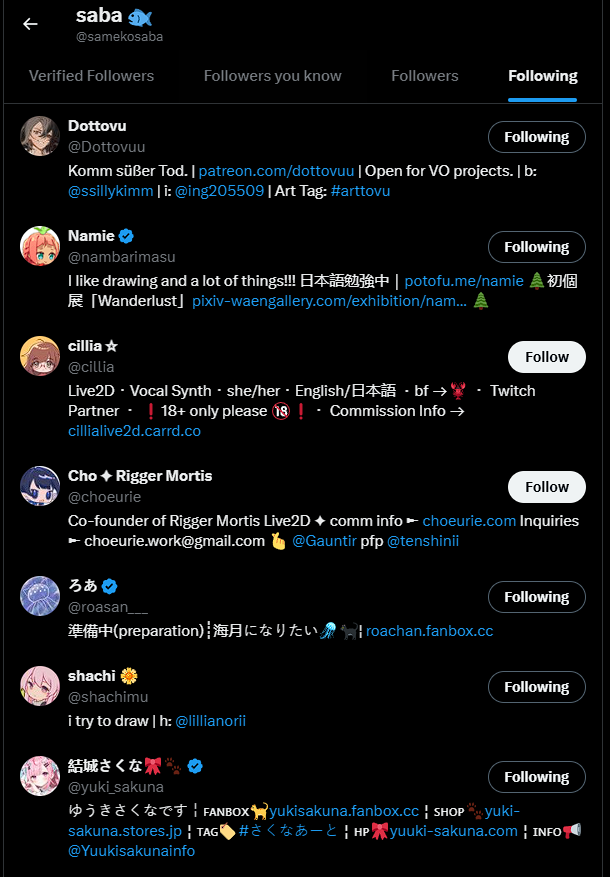
Task: Switch to Followers you know tab
Action: click(x=272, y=76)
